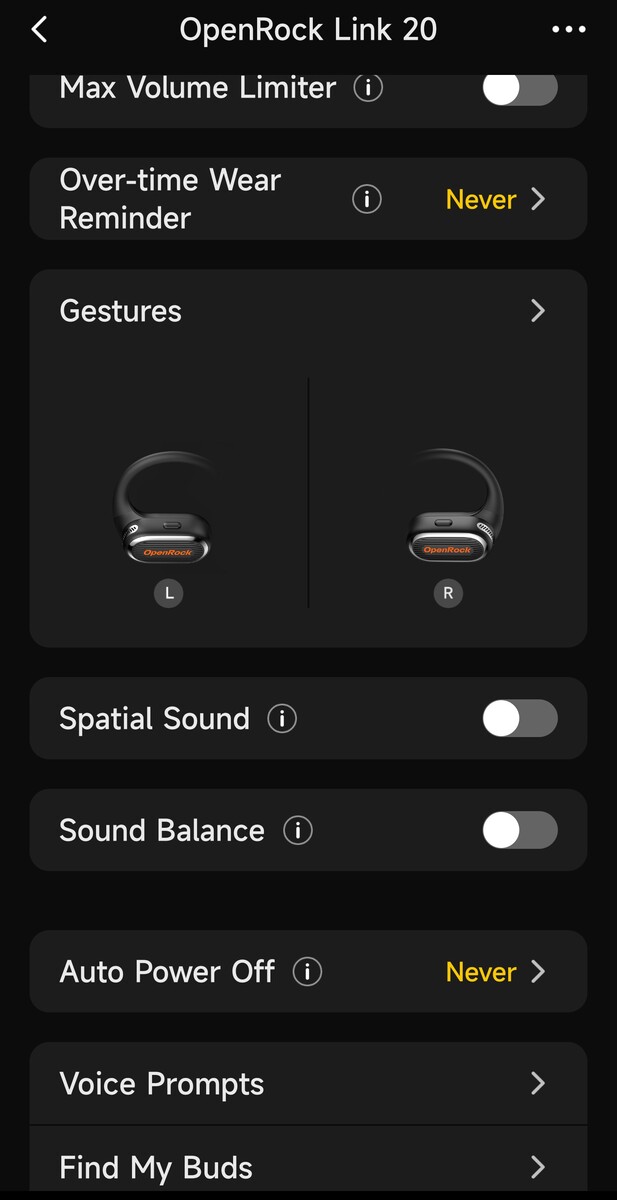Show info about Auto Power Off
The image size is (617, 1200).
(307, 972)
